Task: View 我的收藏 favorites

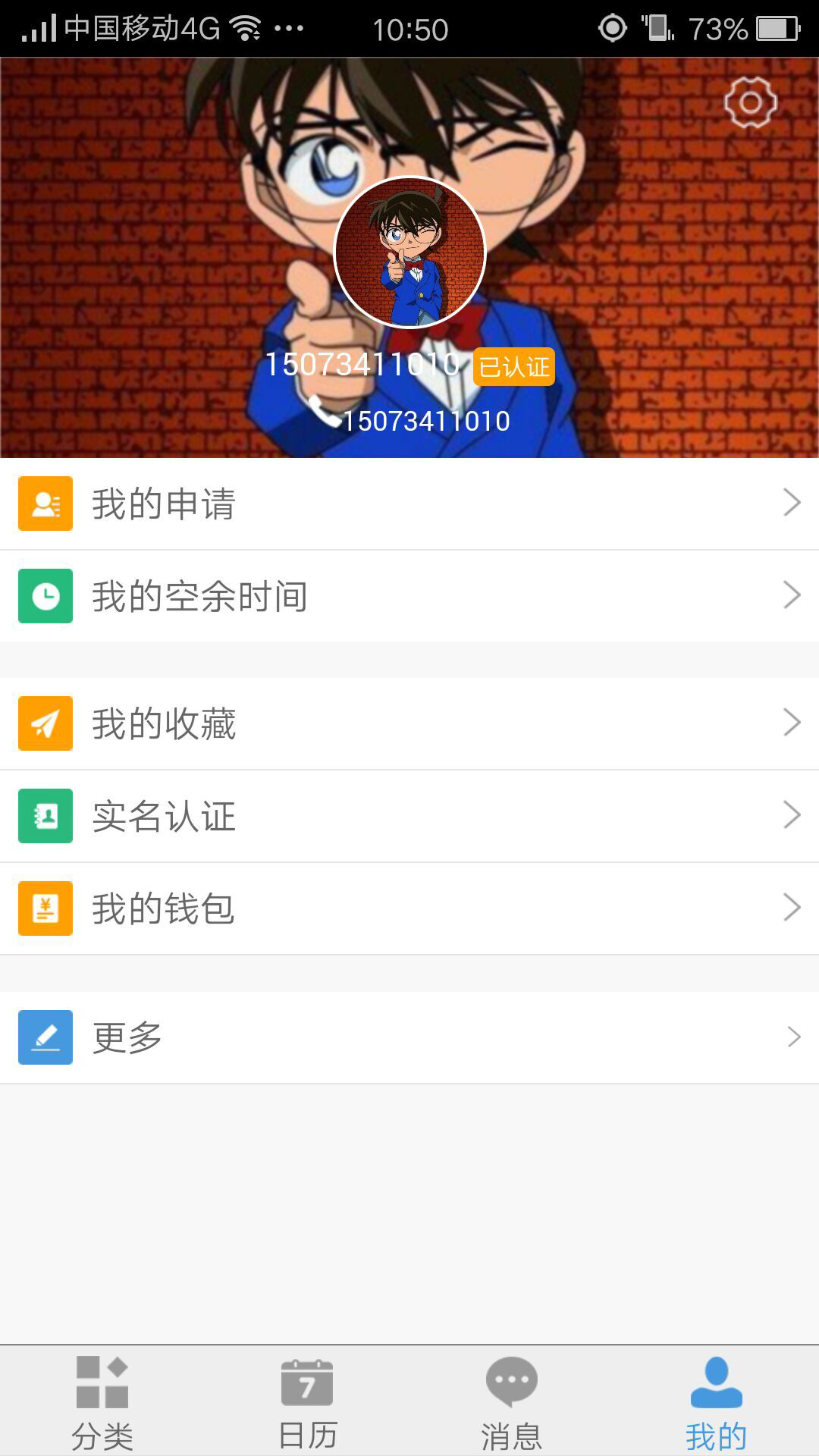Action: pyautogui.click(x=409, y=723)
